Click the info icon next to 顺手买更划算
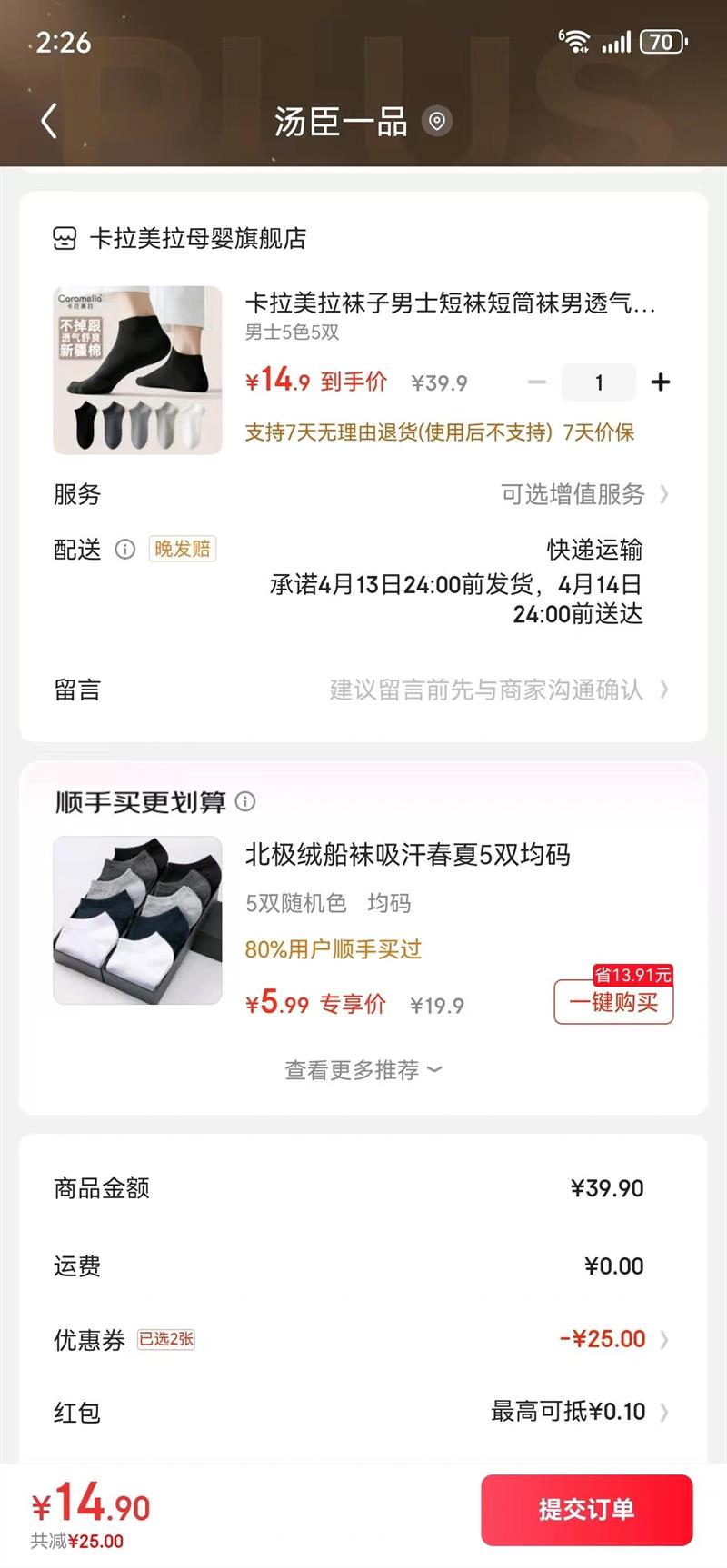727x1568 pixels. (244, 802)
